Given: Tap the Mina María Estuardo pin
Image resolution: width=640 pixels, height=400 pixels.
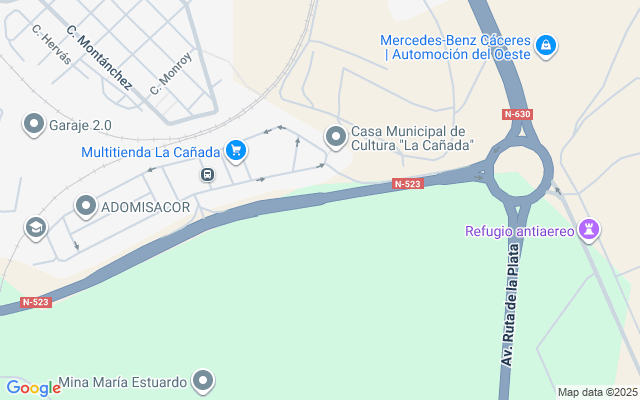Looking at the screenshot, I should coord(203,381).
